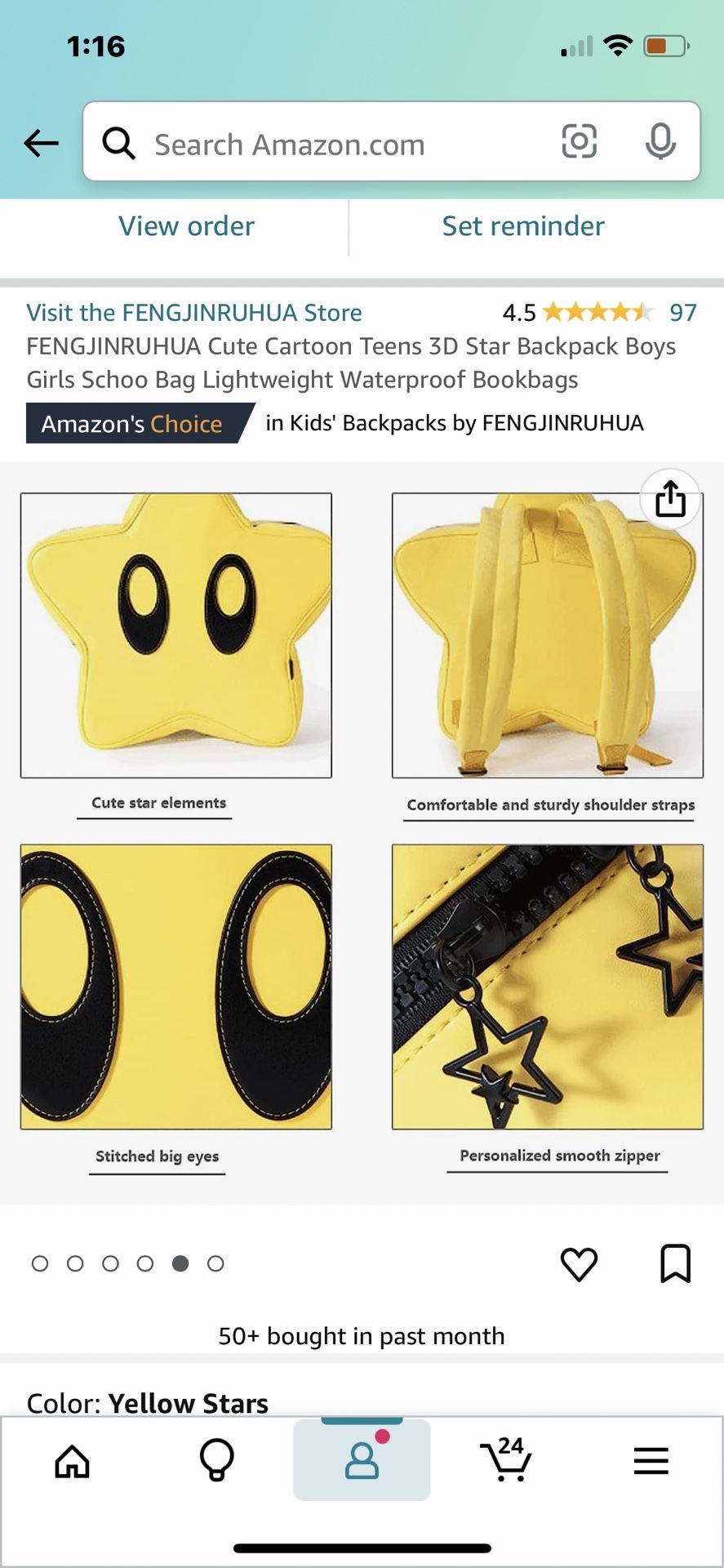Image resolution: width=724 pixels, height=1568 pixels.
Task: Open the 97 ratings link
Action: (x=682, y=313)
